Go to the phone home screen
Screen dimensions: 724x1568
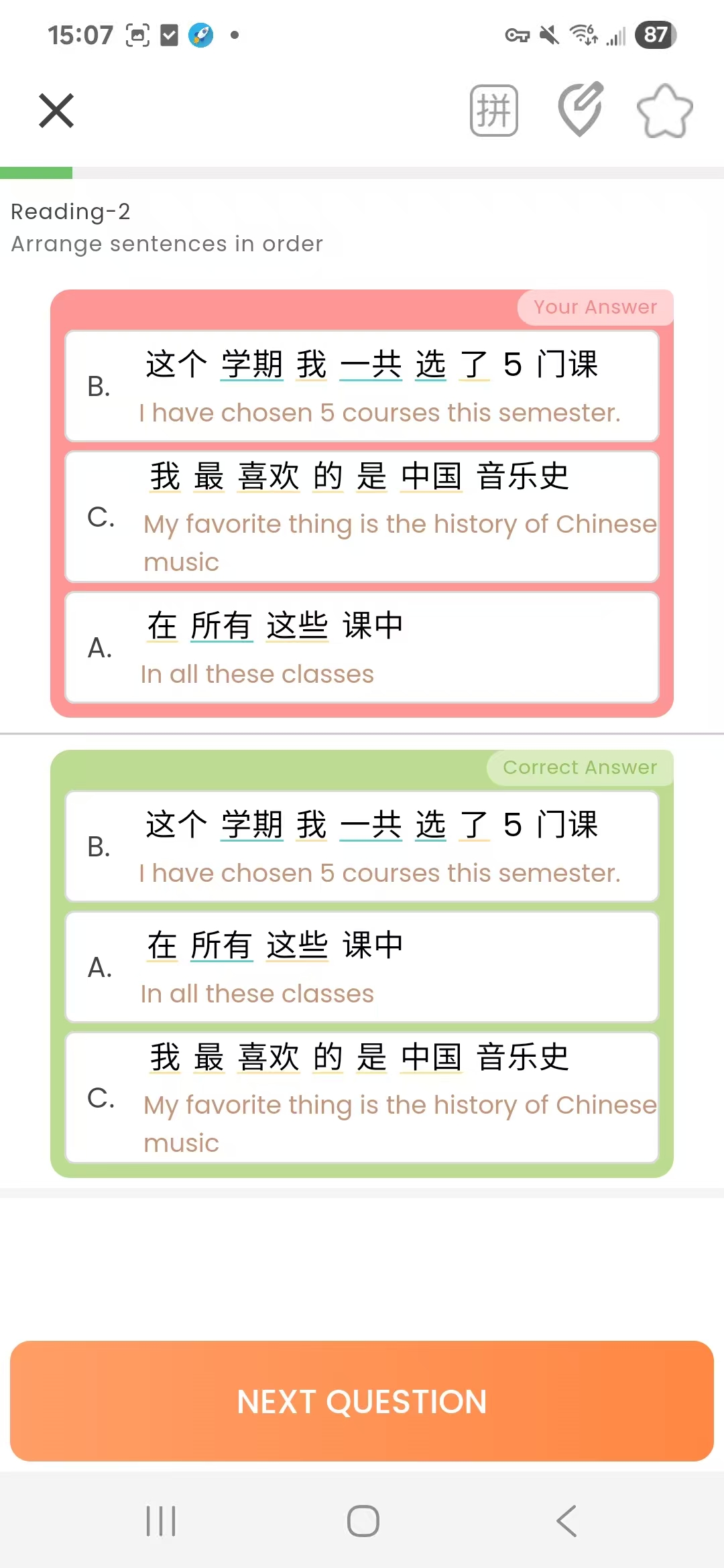tap(363, 1520)
